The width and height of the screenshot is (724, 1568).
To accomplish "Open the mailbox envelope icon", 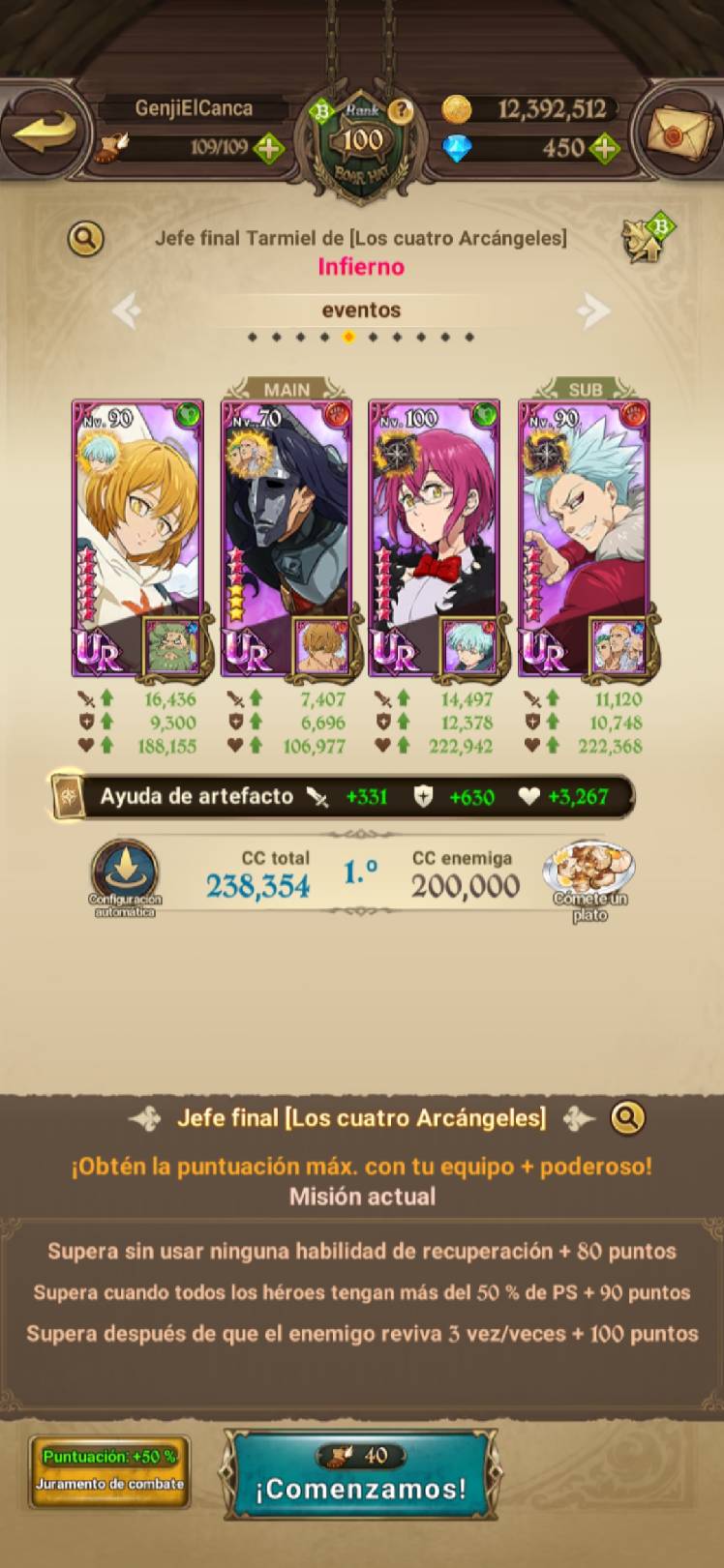I will pos(679,133).
